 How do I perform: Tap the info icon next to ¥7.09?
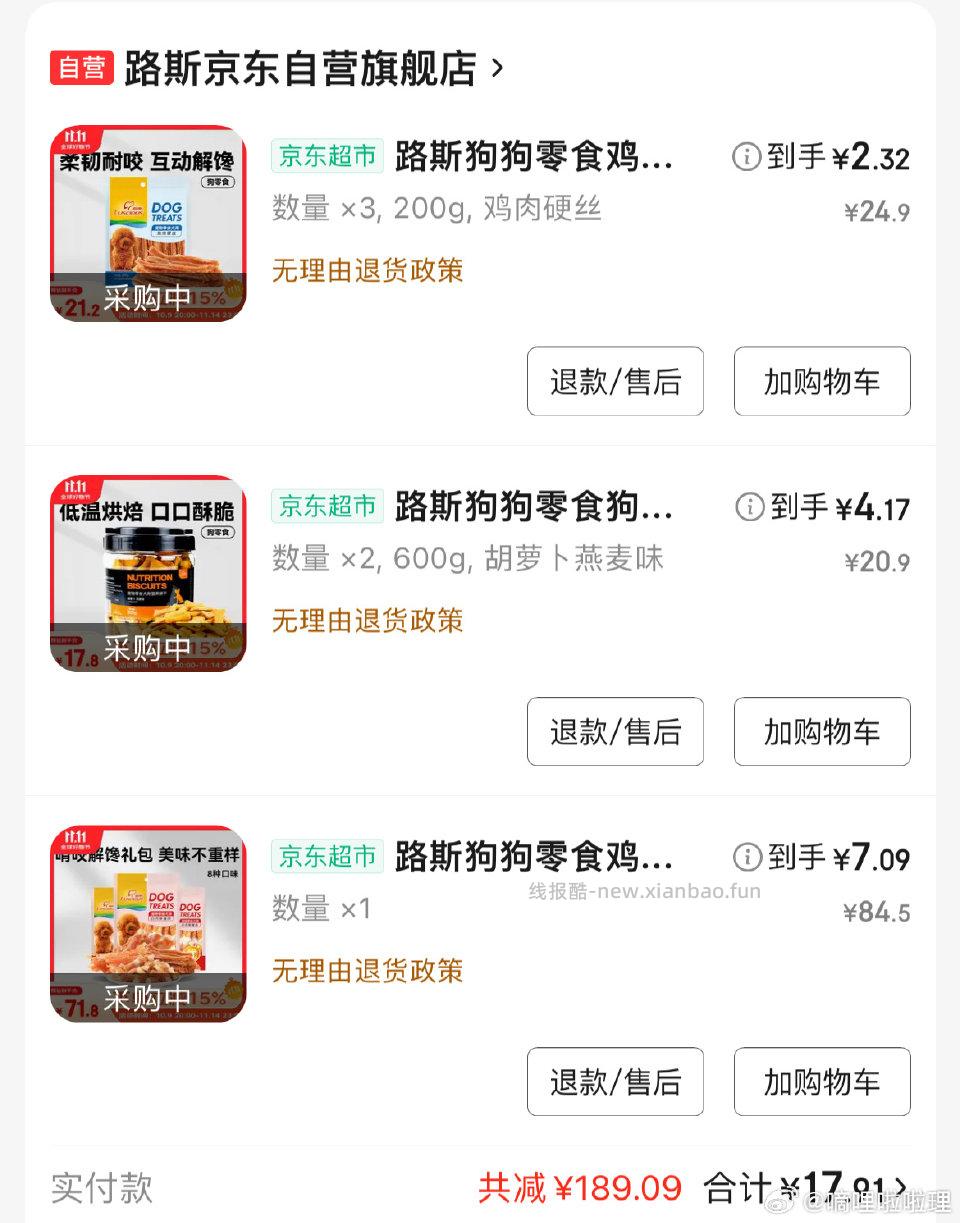[746, 857]
